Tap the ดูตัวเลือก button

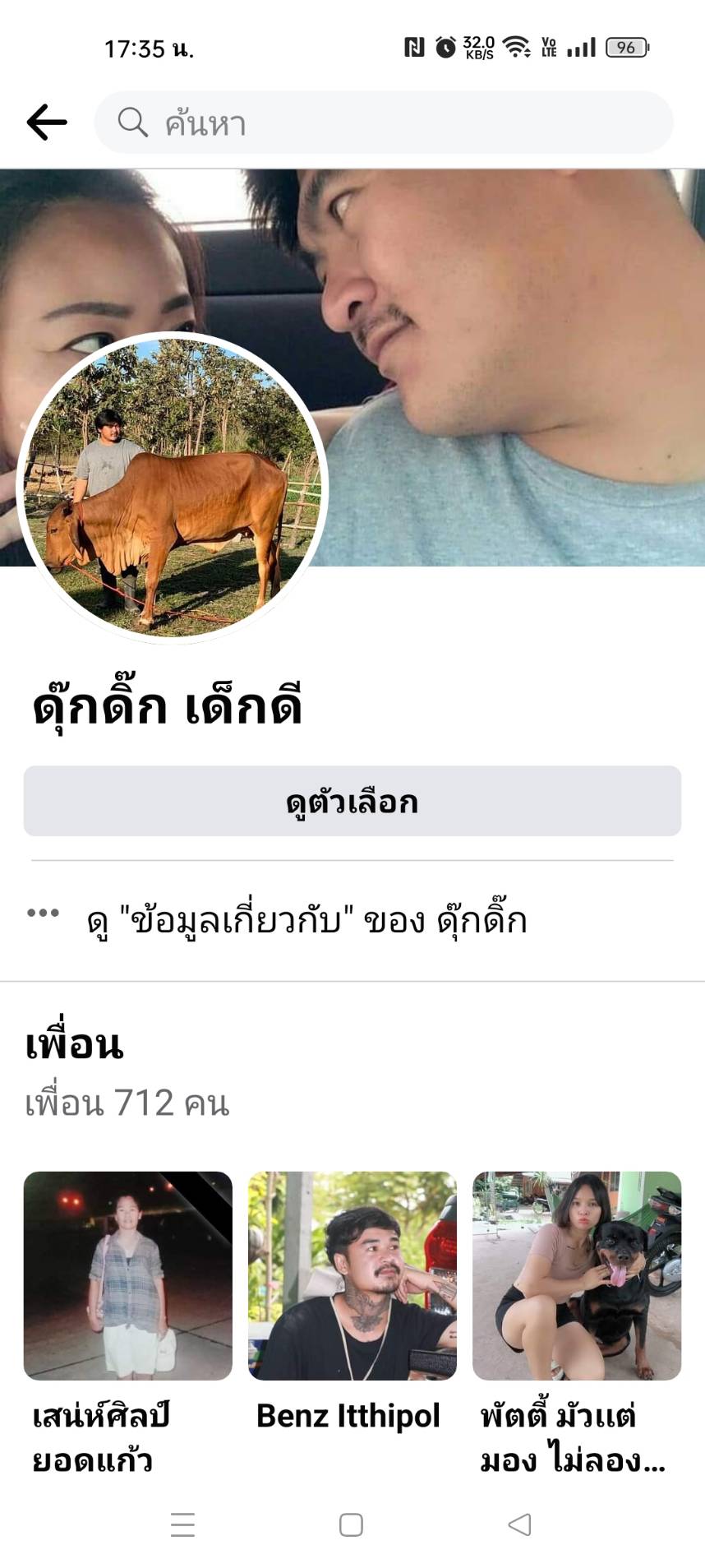[x=352, y=801]
